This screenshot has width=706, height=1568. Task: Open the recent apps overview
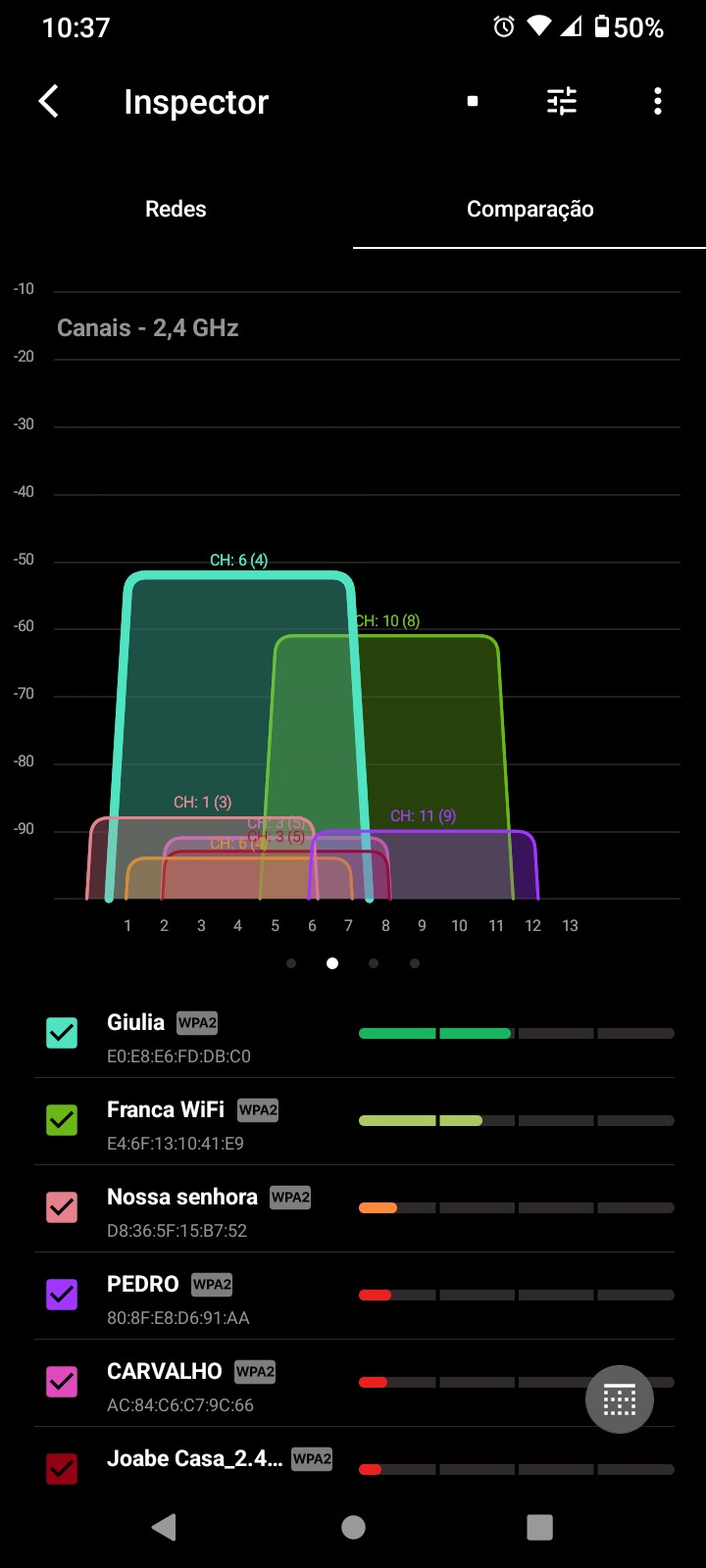(x=539, y=1527)
